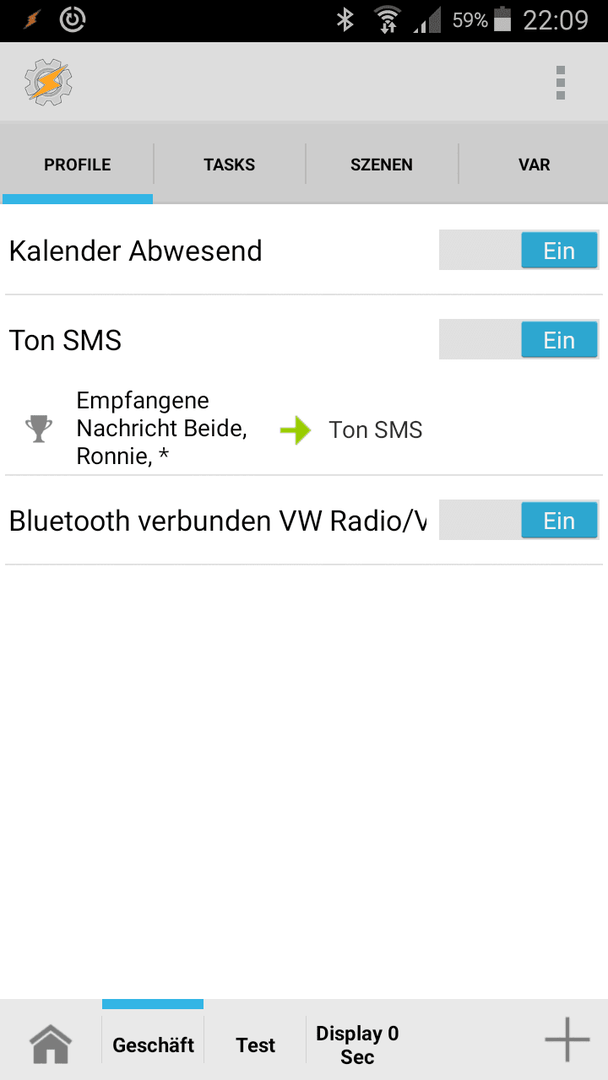
Task: Switch to the Test project
Action: tap(255, 1045)
